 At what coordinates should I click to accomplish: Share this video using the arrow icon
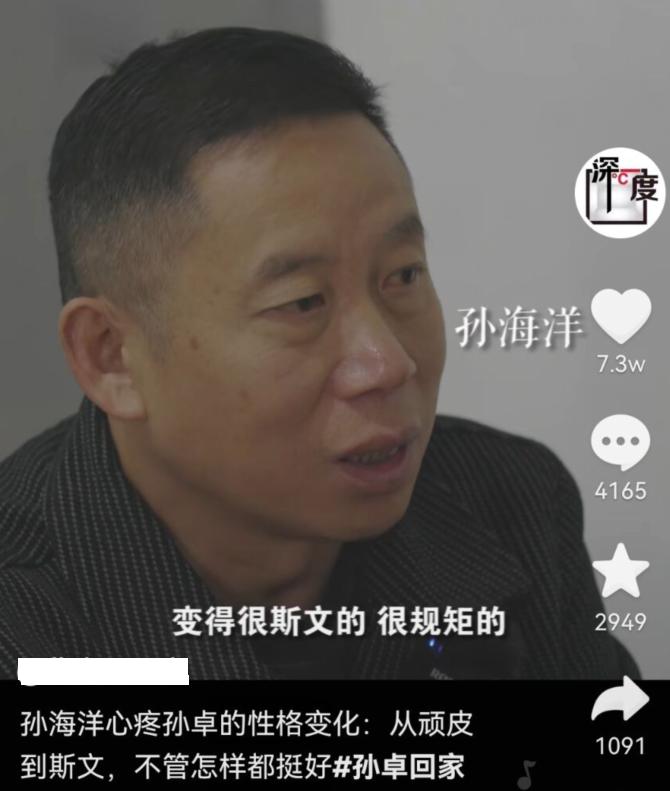[620, 701]
